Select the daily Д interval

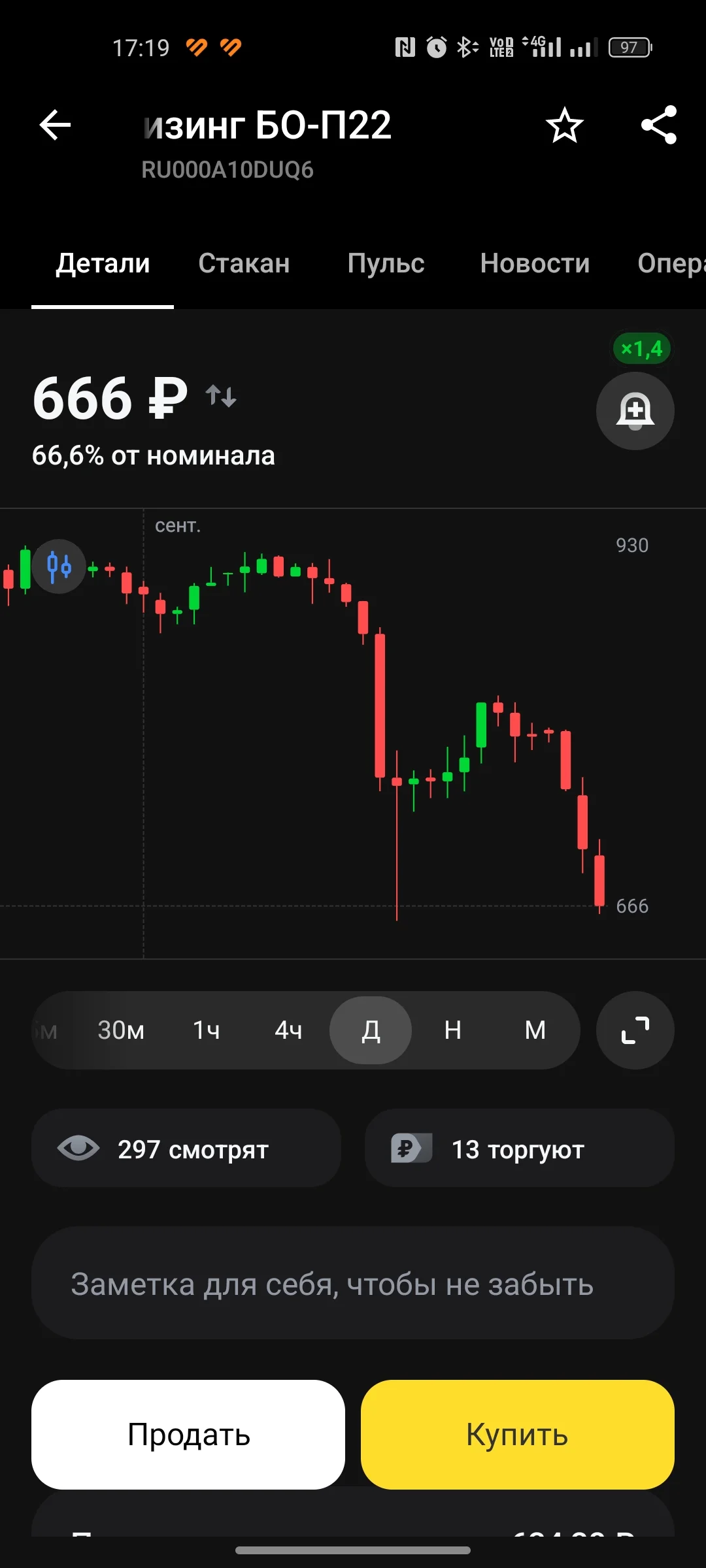371,1030
